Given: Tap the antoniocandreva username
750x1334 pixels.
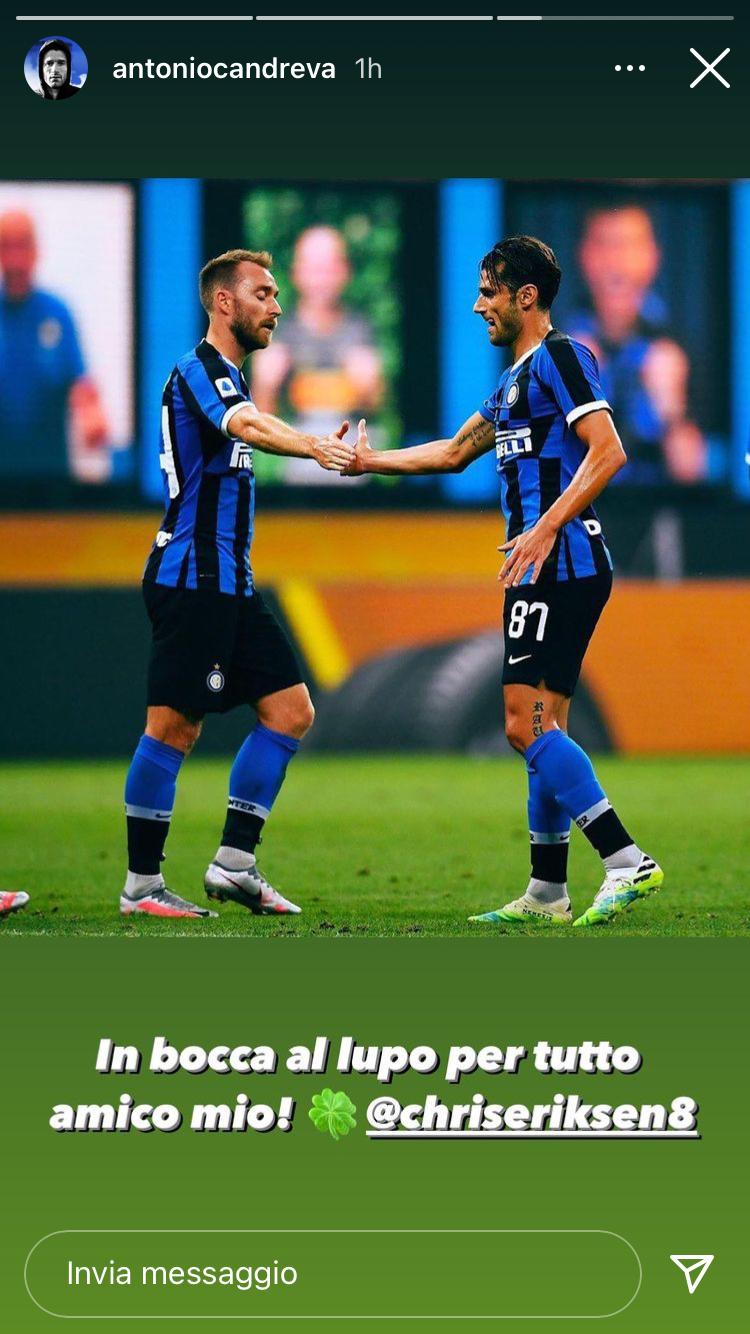Looking at the screenshot, I should [224, 68].
